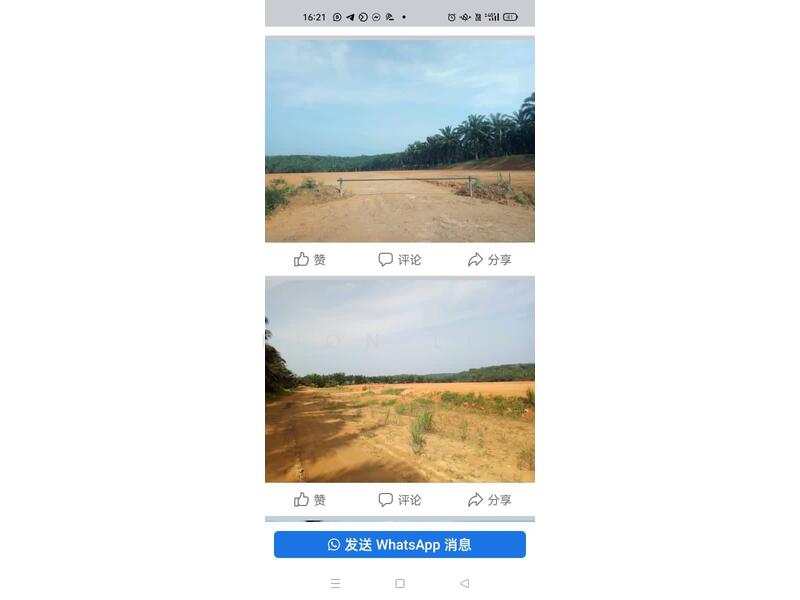
Task: Open the recent apps menu
Action: tap(335, 583)
